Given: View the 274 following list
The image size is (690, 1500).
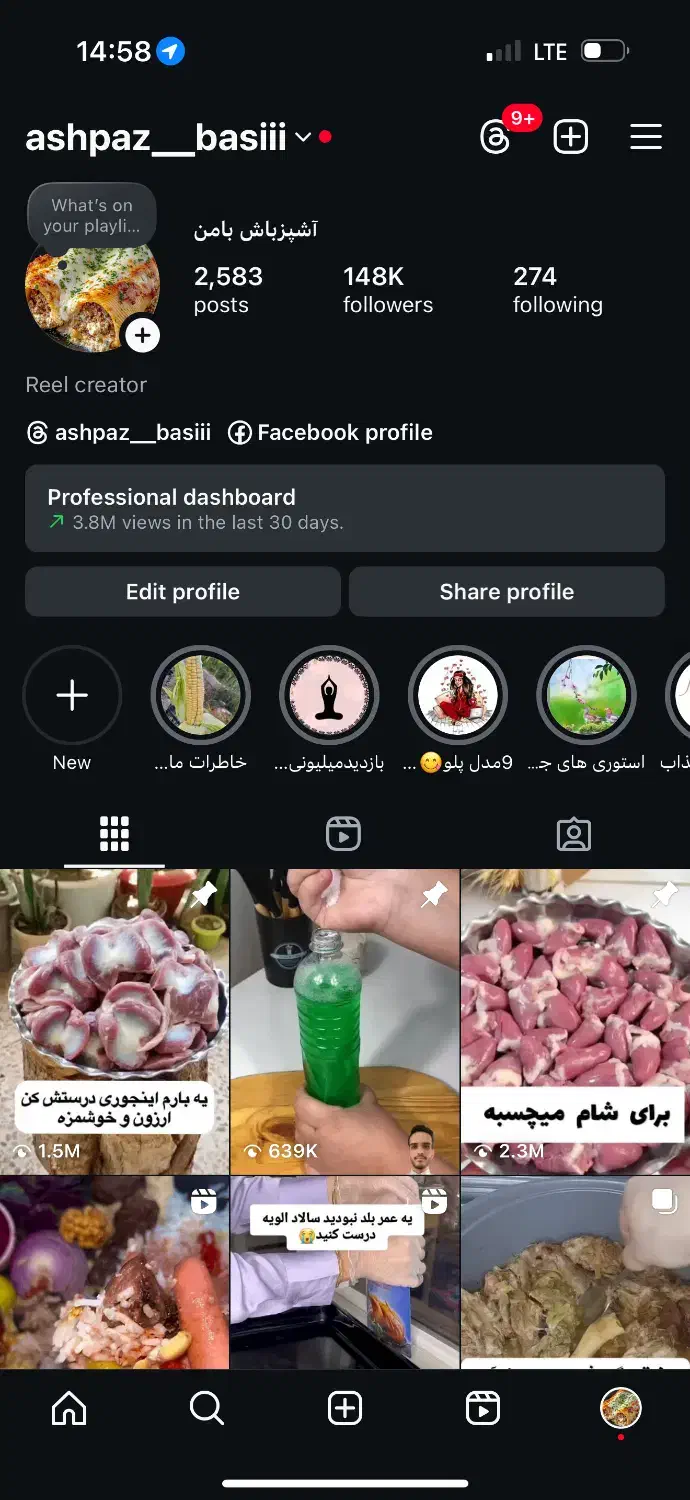Looking at the screenshot, I should point(557,290).
